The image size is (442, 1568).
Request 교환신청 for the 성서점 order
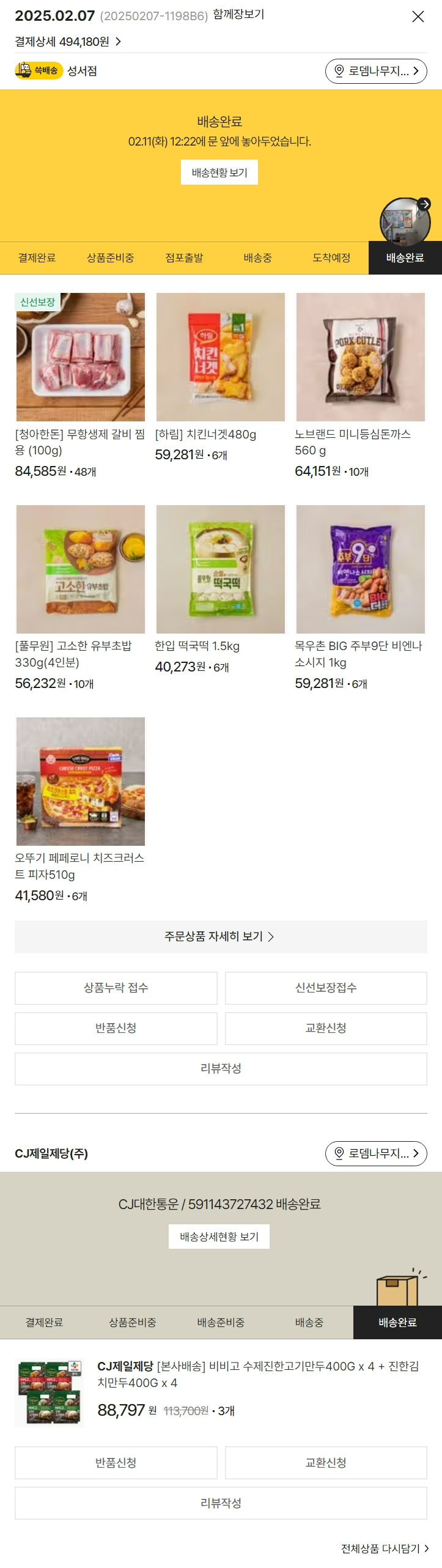(x=326, y=1028)
